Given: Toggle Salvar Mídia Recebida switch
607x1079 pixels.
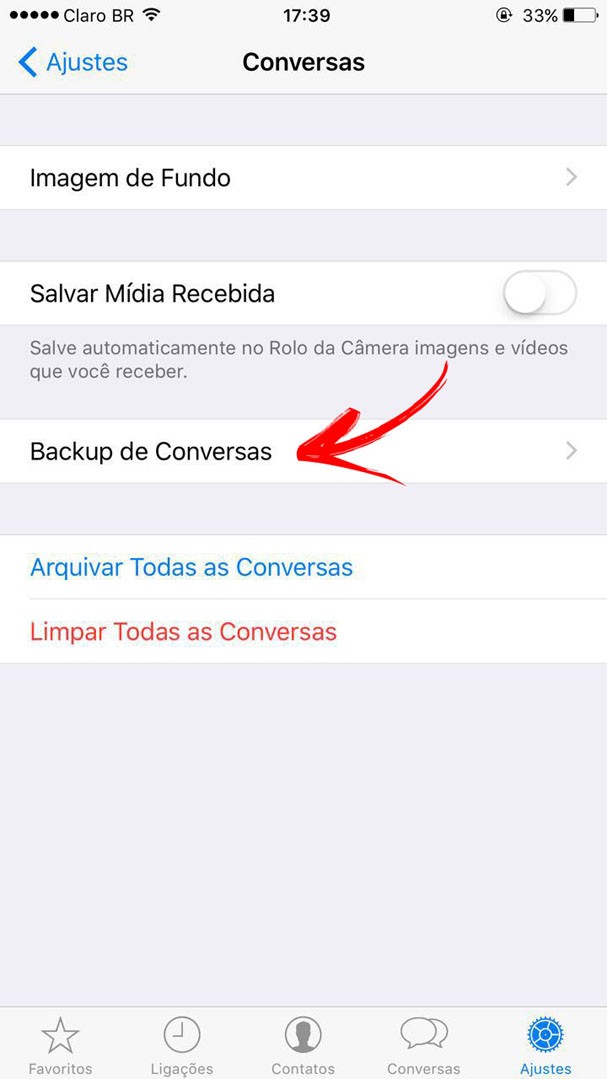Looking at the screenshot, I should (x=539, y=293).
